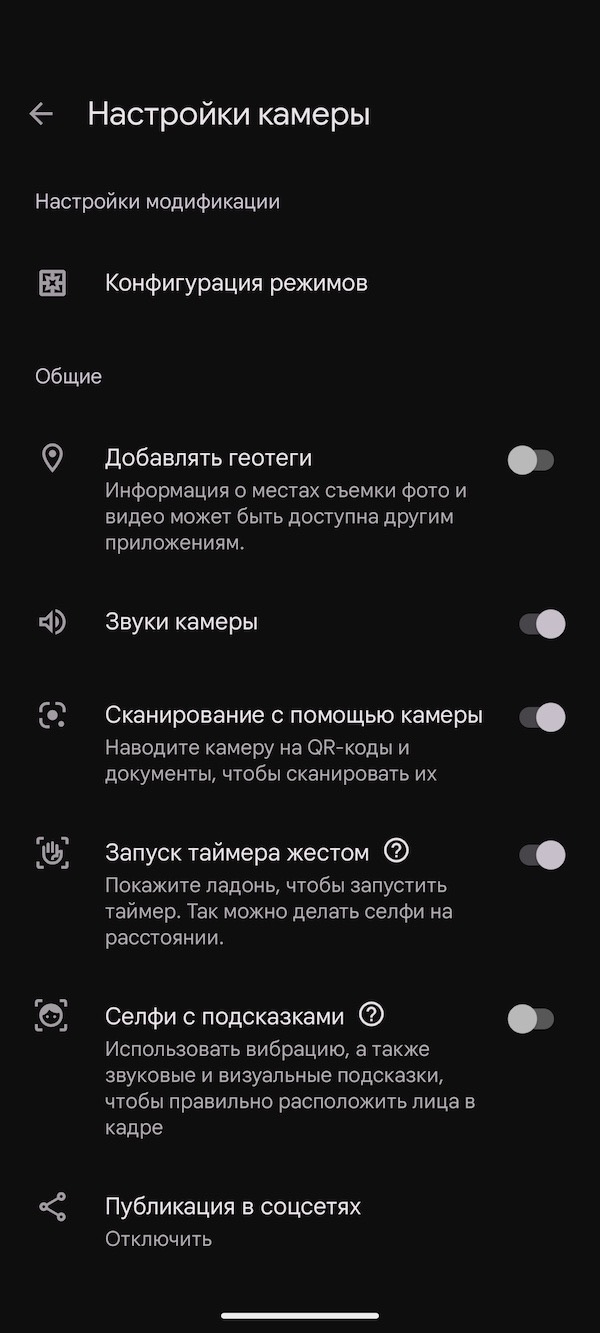Viewport: 600px width, 1333px height.
Task: Open help for Селфи с подсказками
Action: coord(372,1016)
